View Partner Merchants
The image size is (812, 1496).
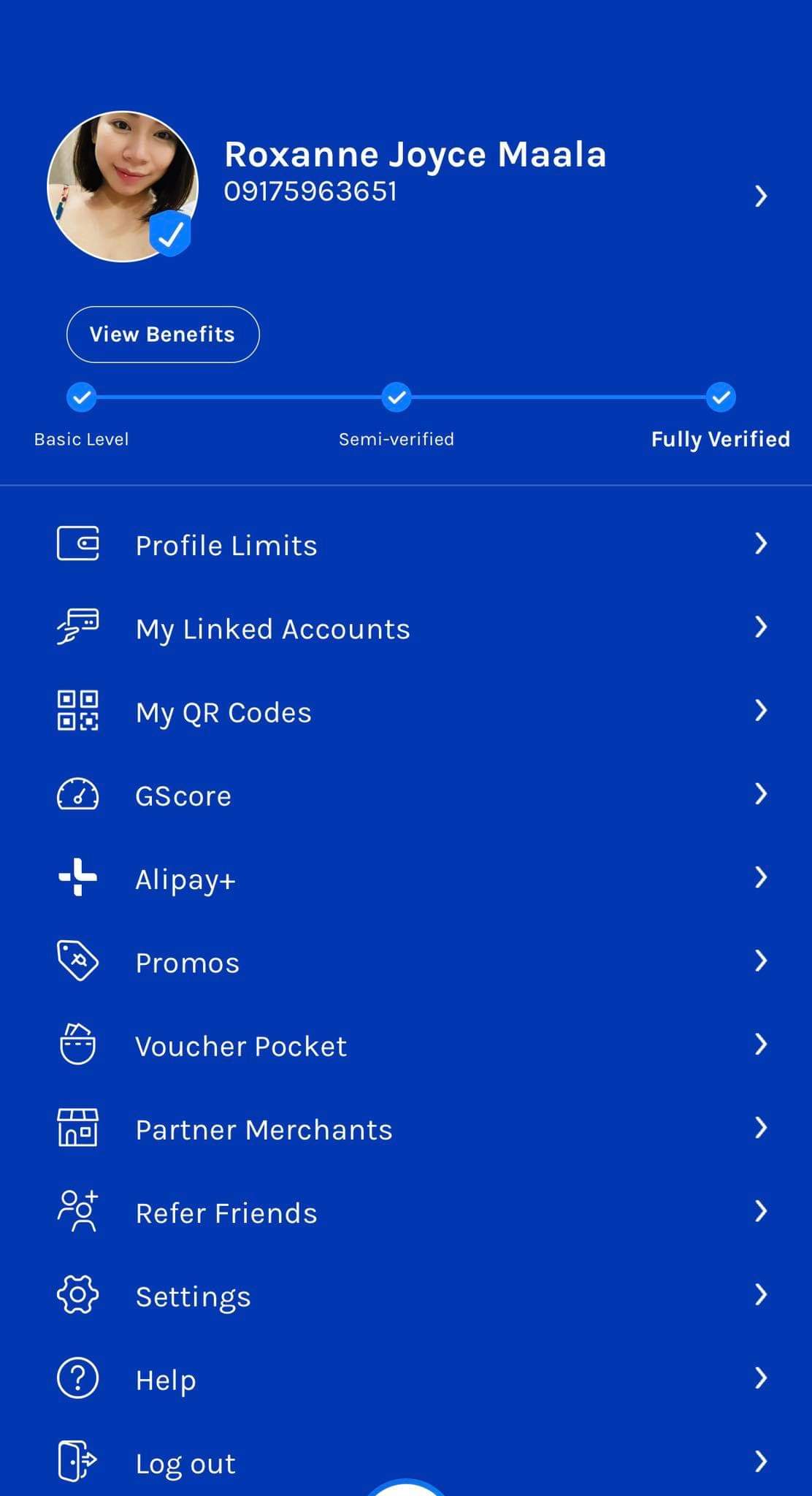pos(264,1129)
